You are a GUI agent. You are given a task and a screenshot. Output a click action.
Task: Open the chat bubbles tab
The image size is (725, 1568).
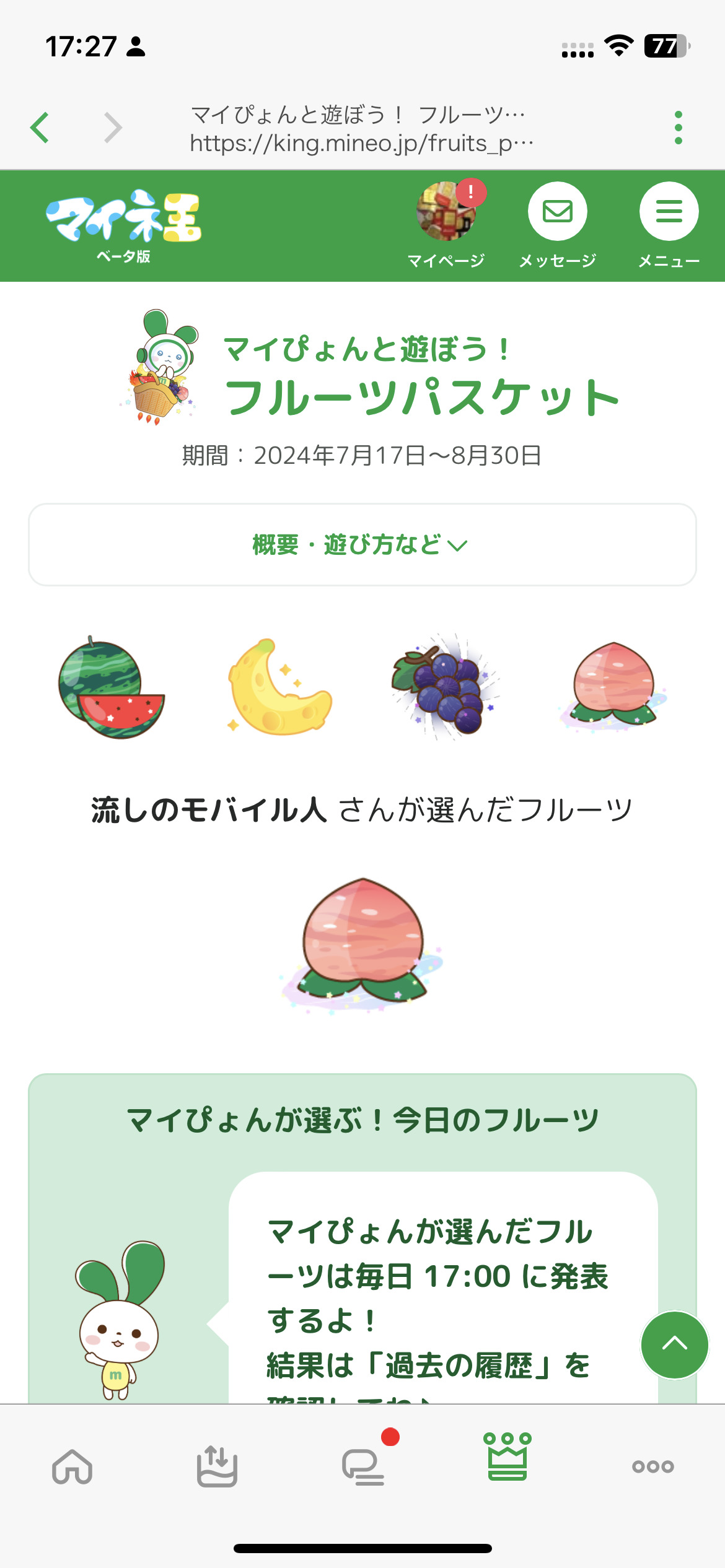point(364,1466)
